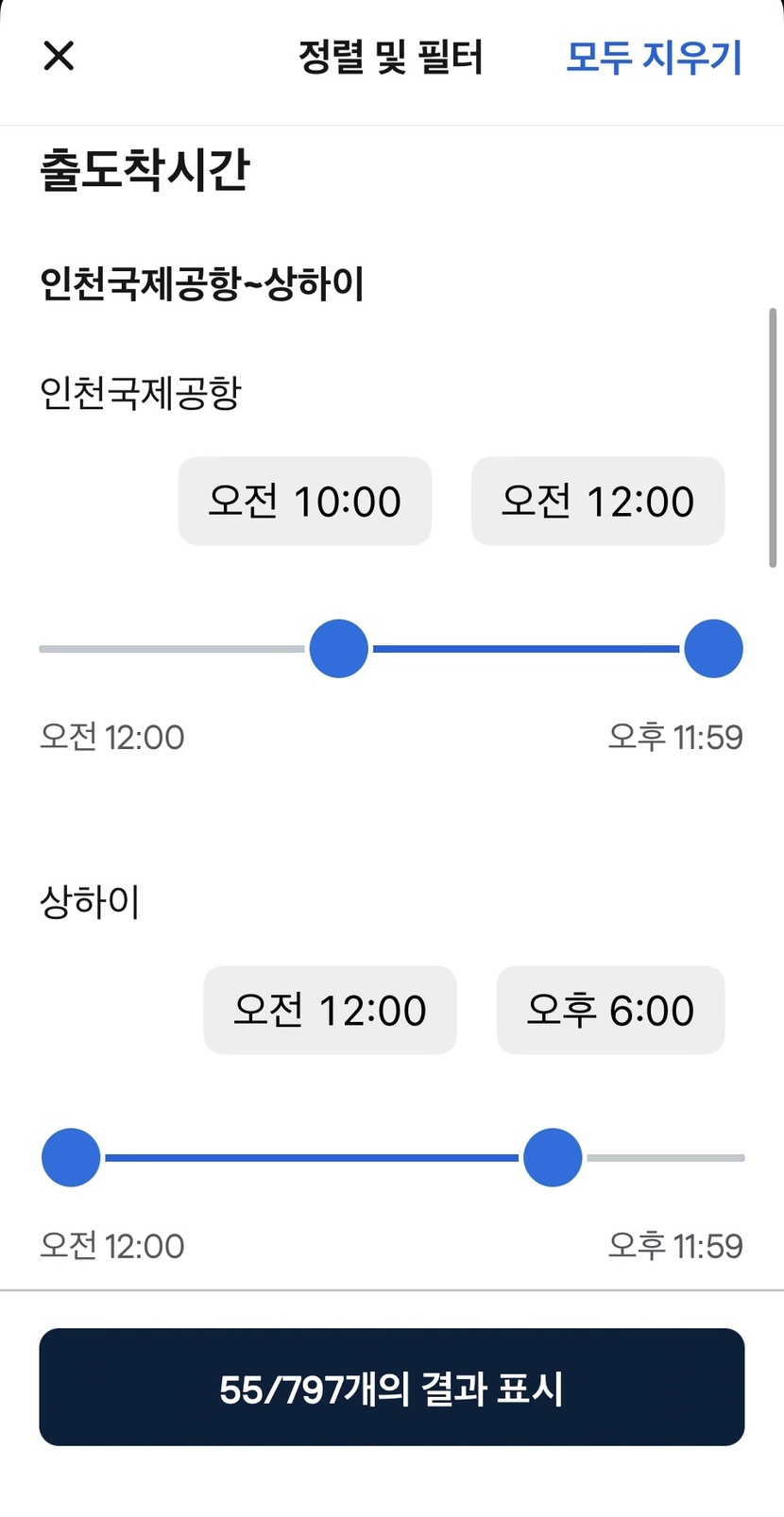Tap the Incheon 오전 12:00 end time box
The width and height of the screenshot is (784, 1517).
click(x=598, y=502)
